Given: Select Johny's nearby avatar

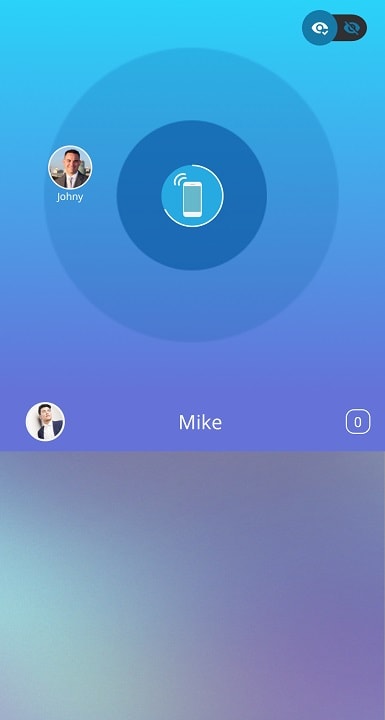Looking at the screenshot, I should (70, 167).
